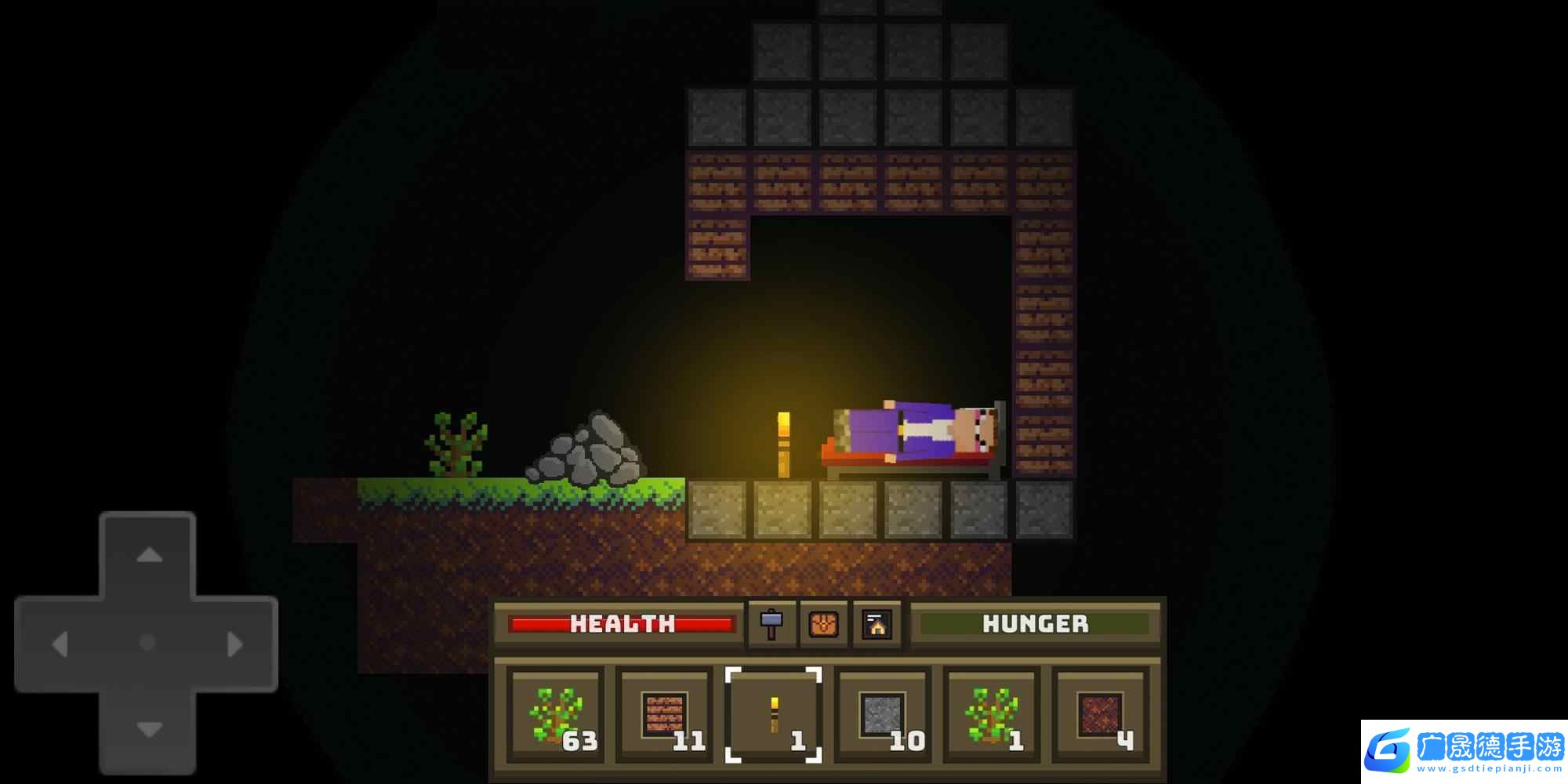Select the sapling slot with 1
Viewport: 1568px width, 784px height.
tap(992, 715)
